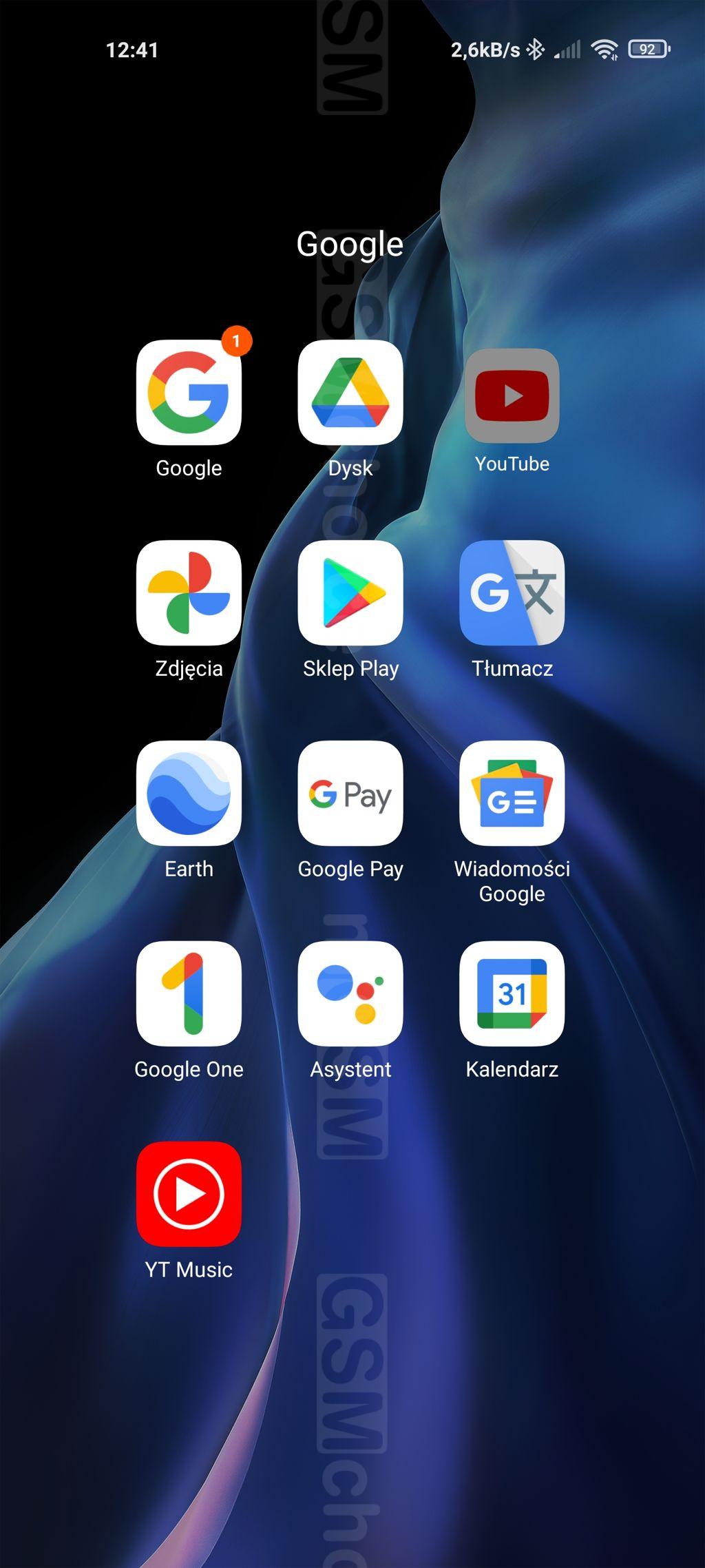Open Zdjęcia photos app

(189, 592)
